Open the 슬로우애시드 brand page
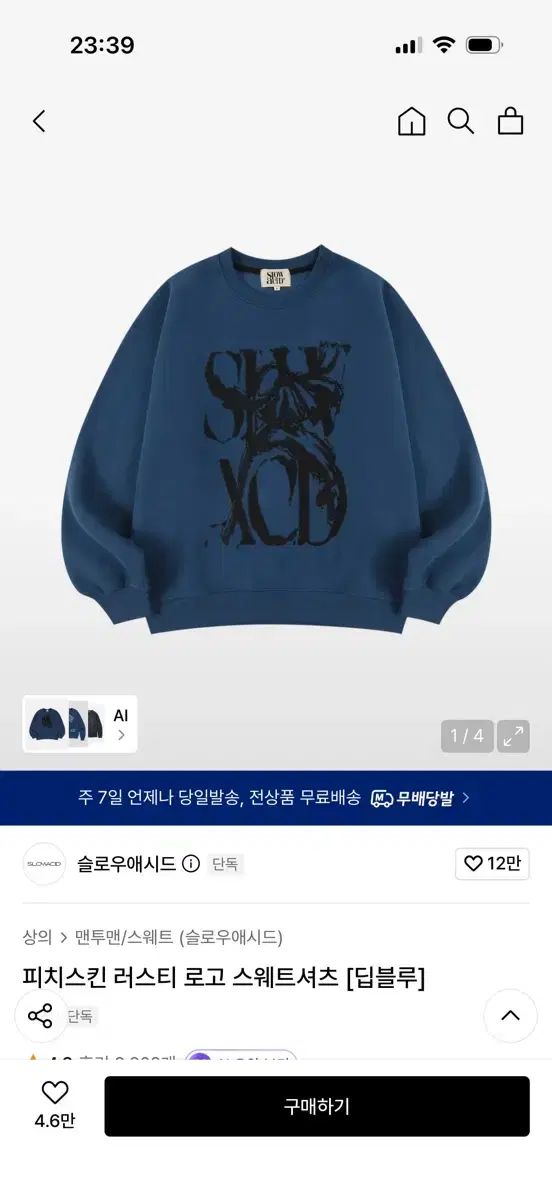The height and width of the screenshot is (1200, 552). 126,864
